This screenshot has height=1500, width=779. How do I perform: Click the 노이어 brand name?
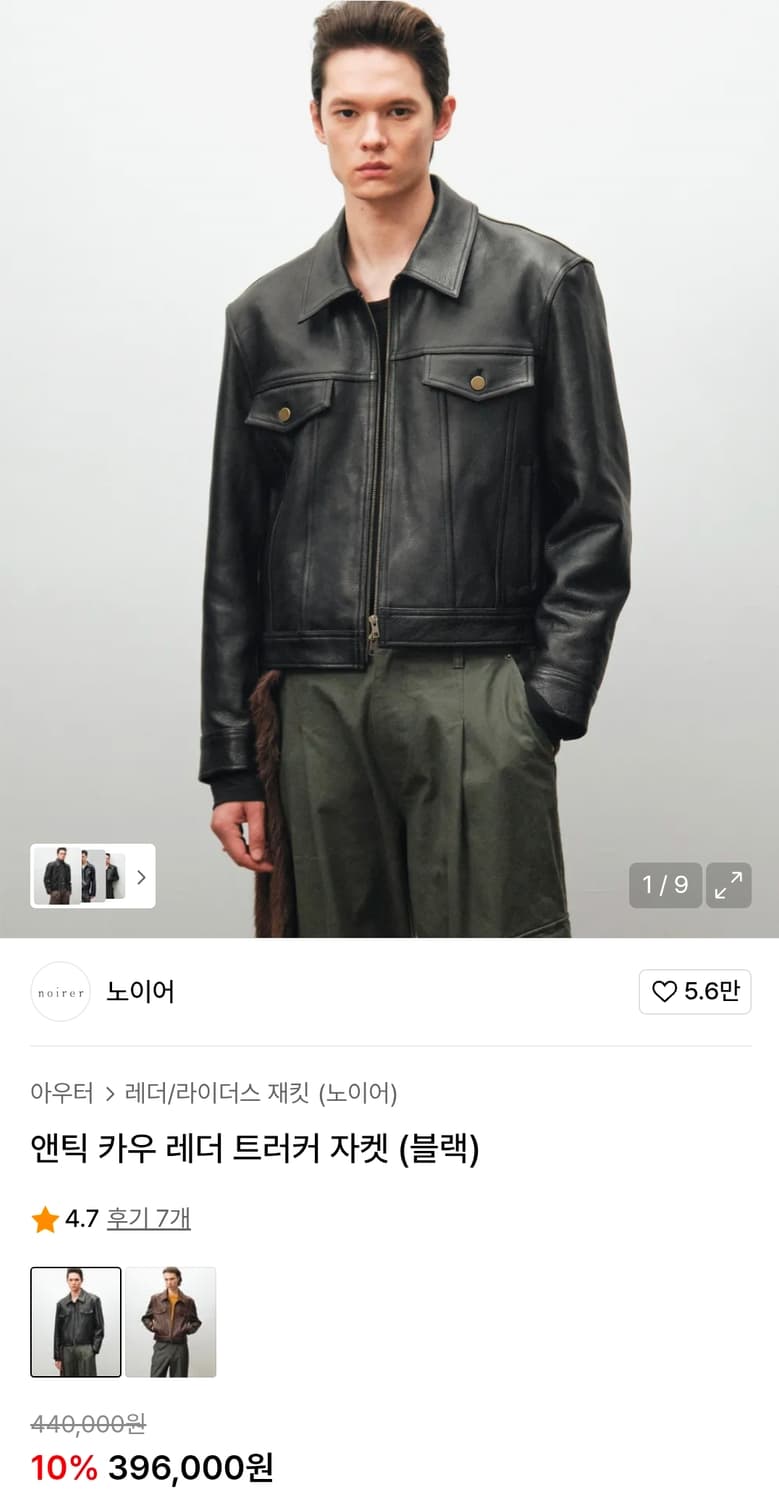pyautogui.click(x=140, y=992)
